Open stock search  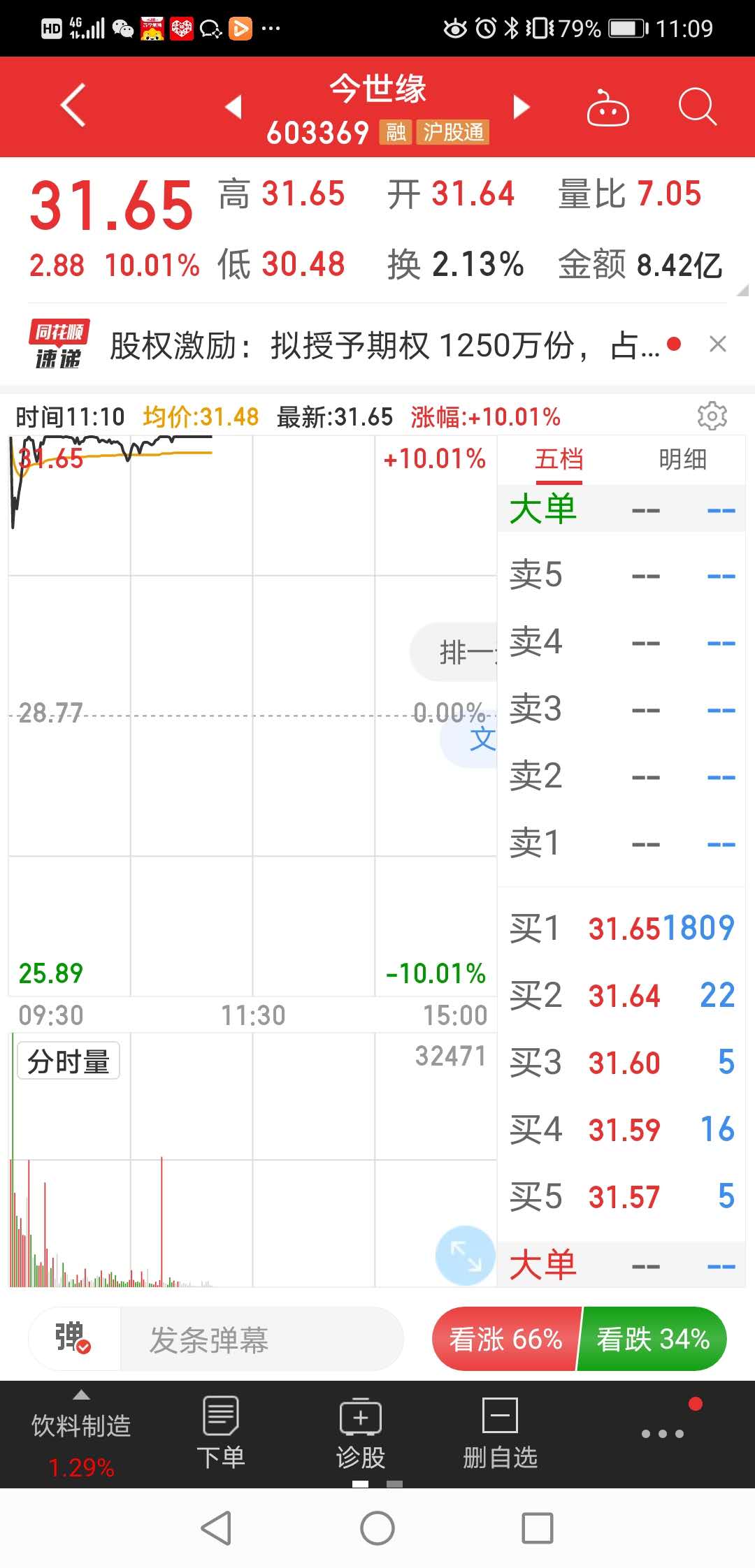(x=697, y=107)
